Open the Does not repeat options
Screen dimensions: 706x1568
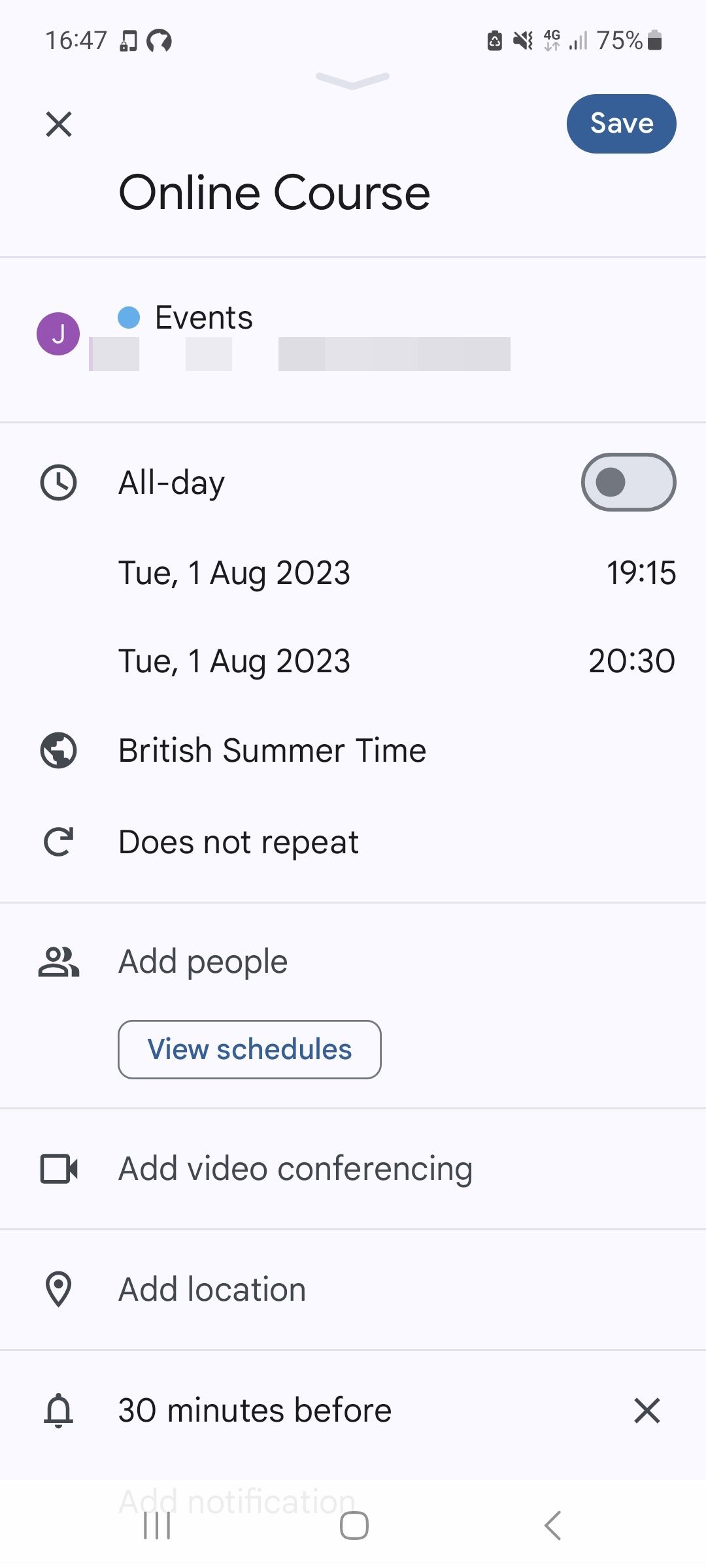click(238, 842)
